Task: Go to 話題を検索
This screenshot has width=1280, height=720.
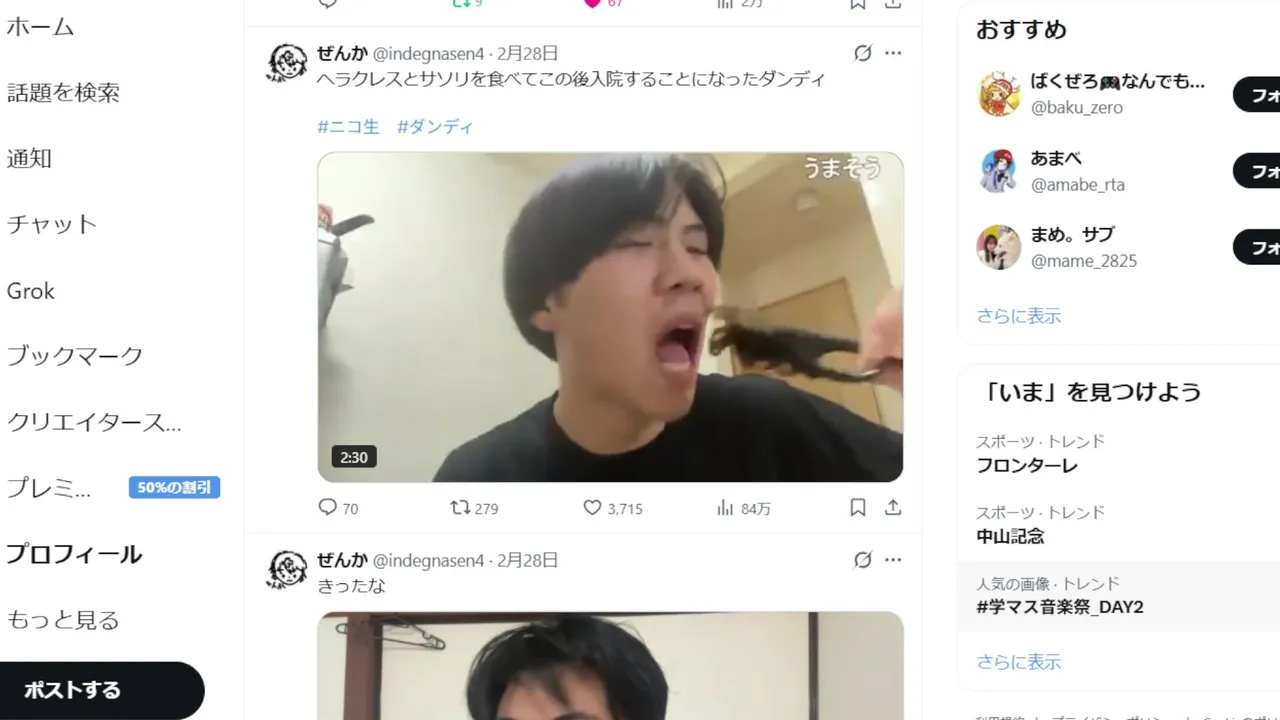Action: tap(63, 93)
